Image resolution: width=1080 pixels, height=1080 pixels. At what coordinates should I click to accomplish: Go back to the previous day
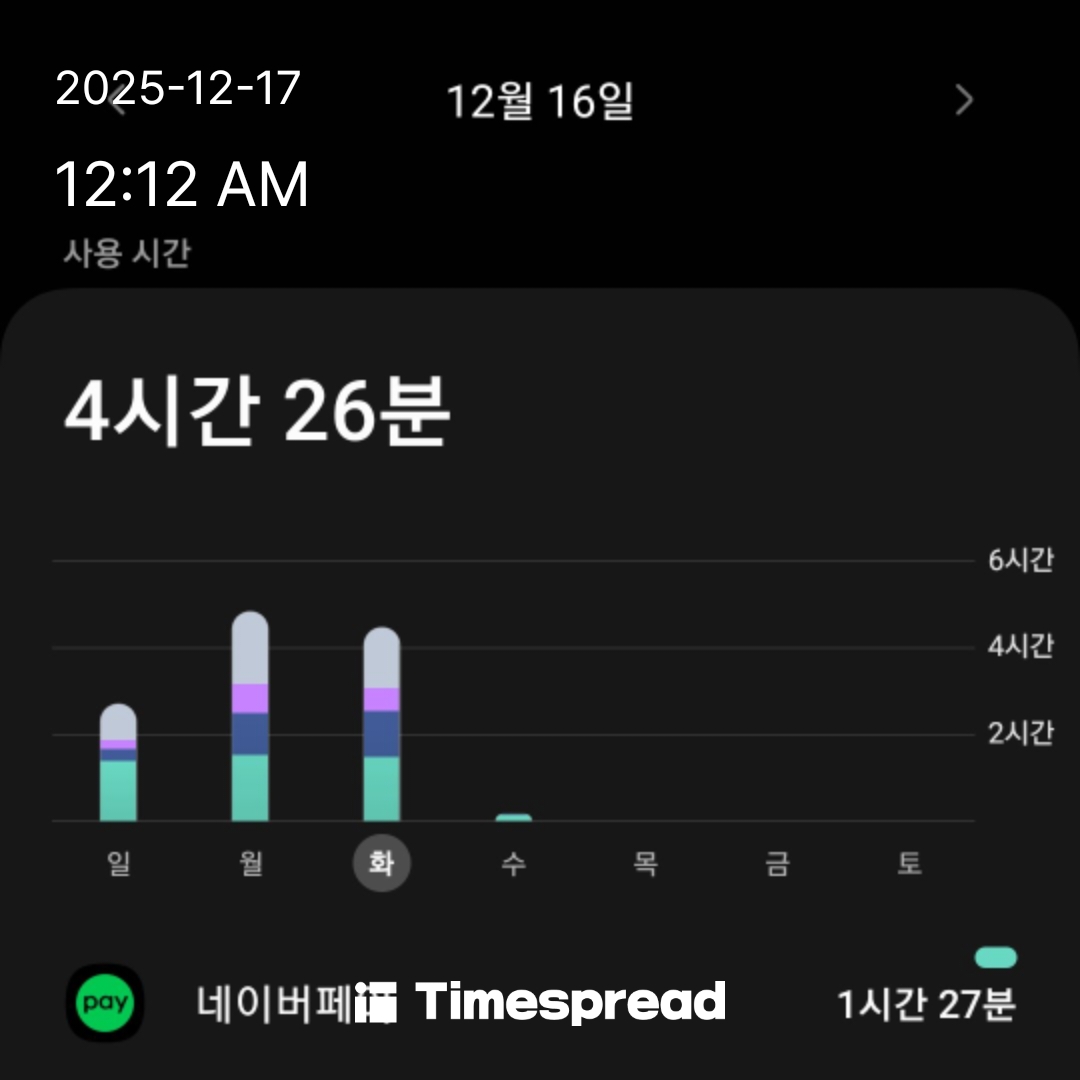(x=118, y=100)
